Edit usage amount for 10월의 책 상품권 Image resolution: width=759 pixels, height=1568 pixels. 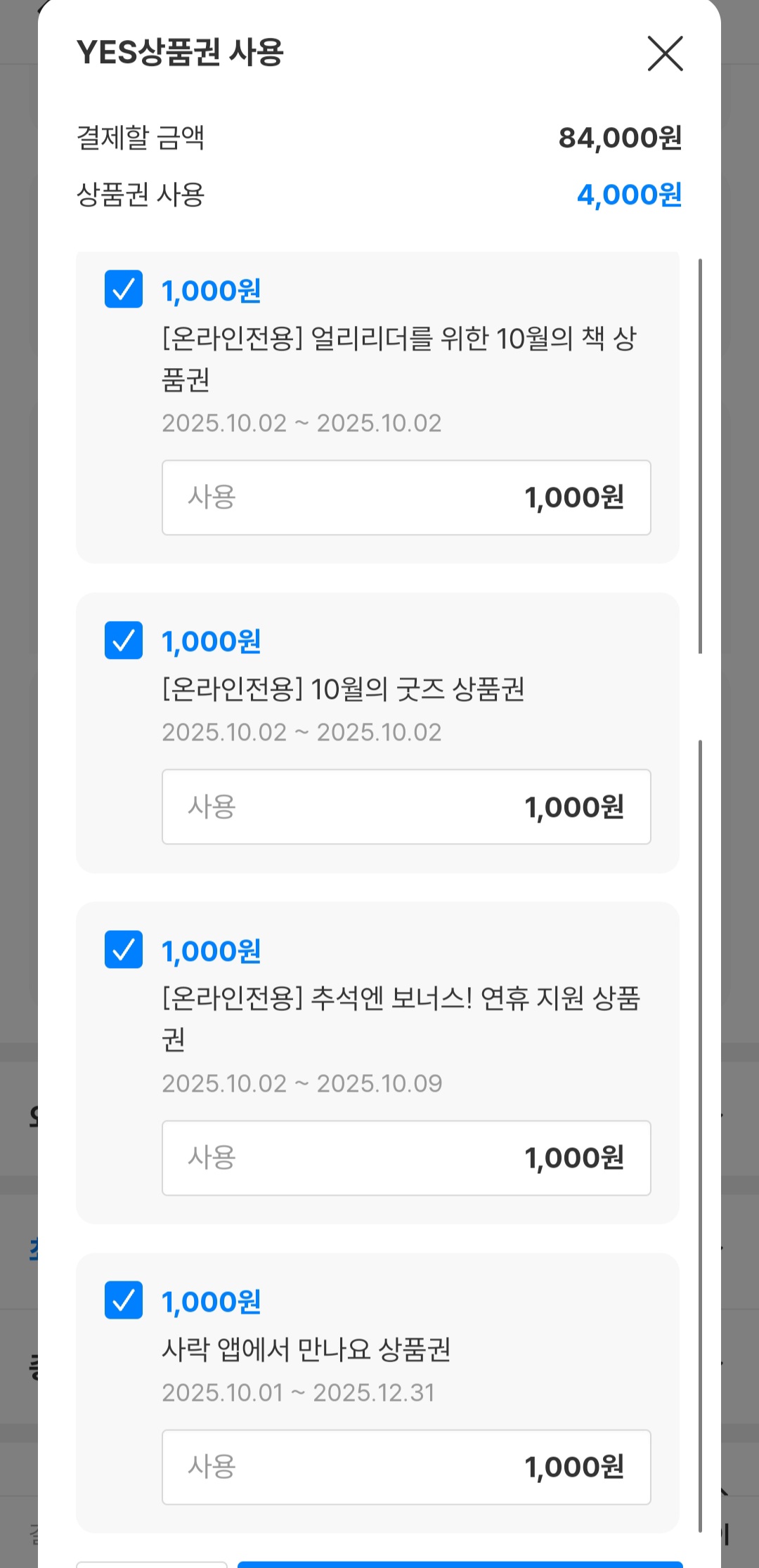(406, 497)
